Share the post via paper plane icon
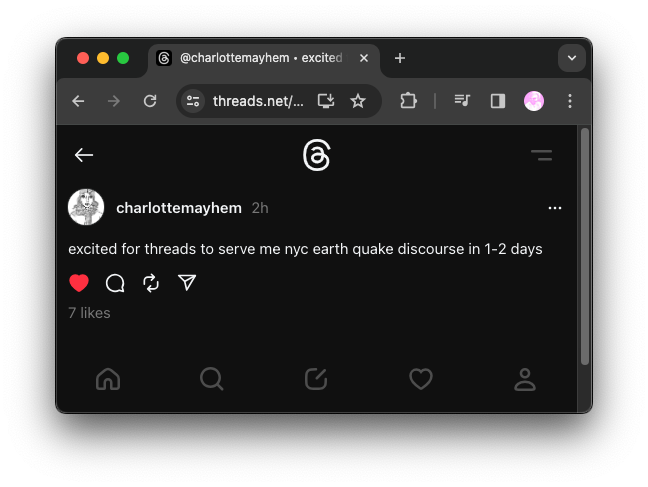This screenshot has width=648, height=487. (187, 283)
